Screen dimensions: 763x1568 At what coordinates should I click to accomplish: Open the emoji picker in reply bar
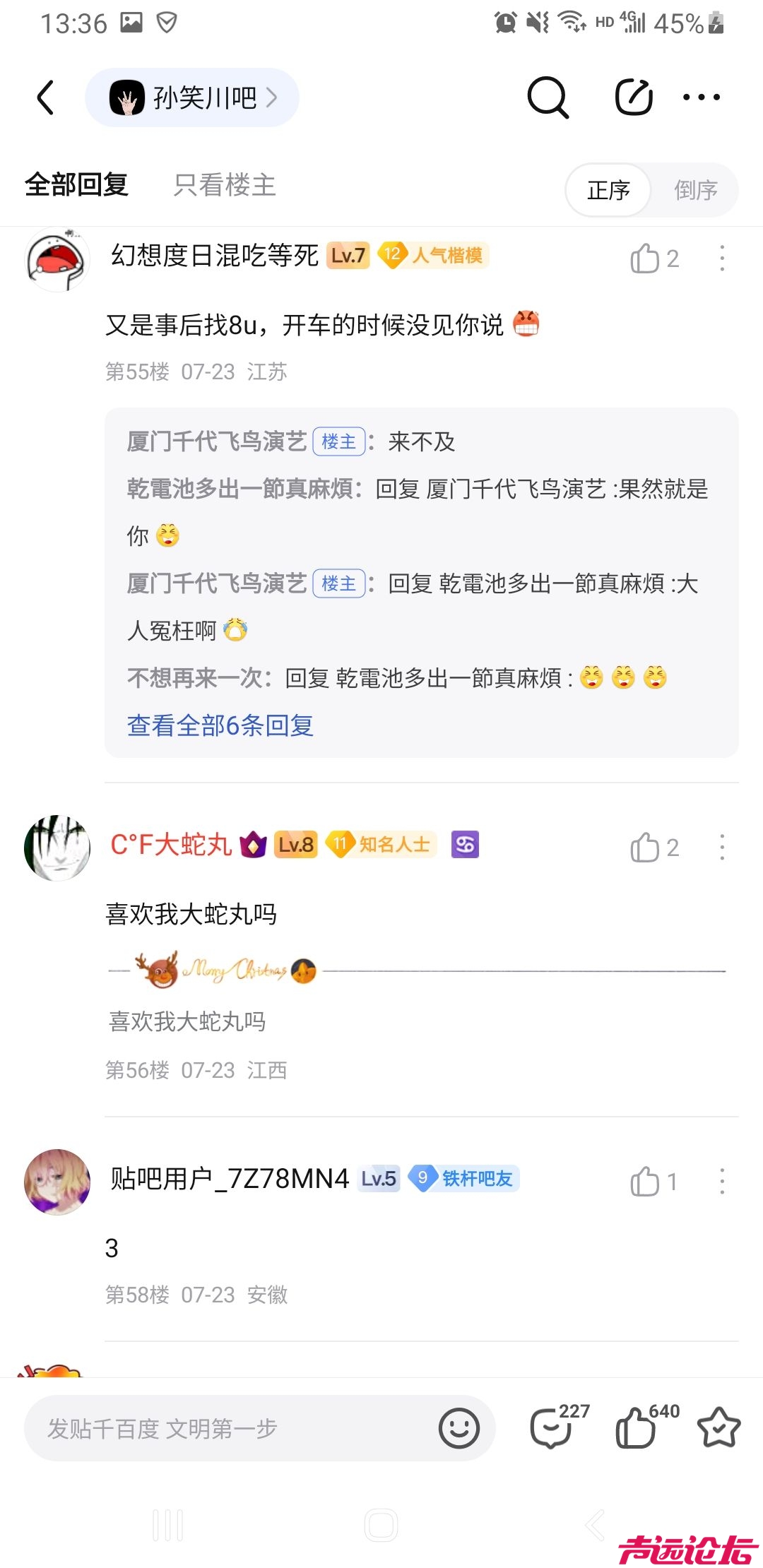pyautogui.click(x=459, y=1428)
